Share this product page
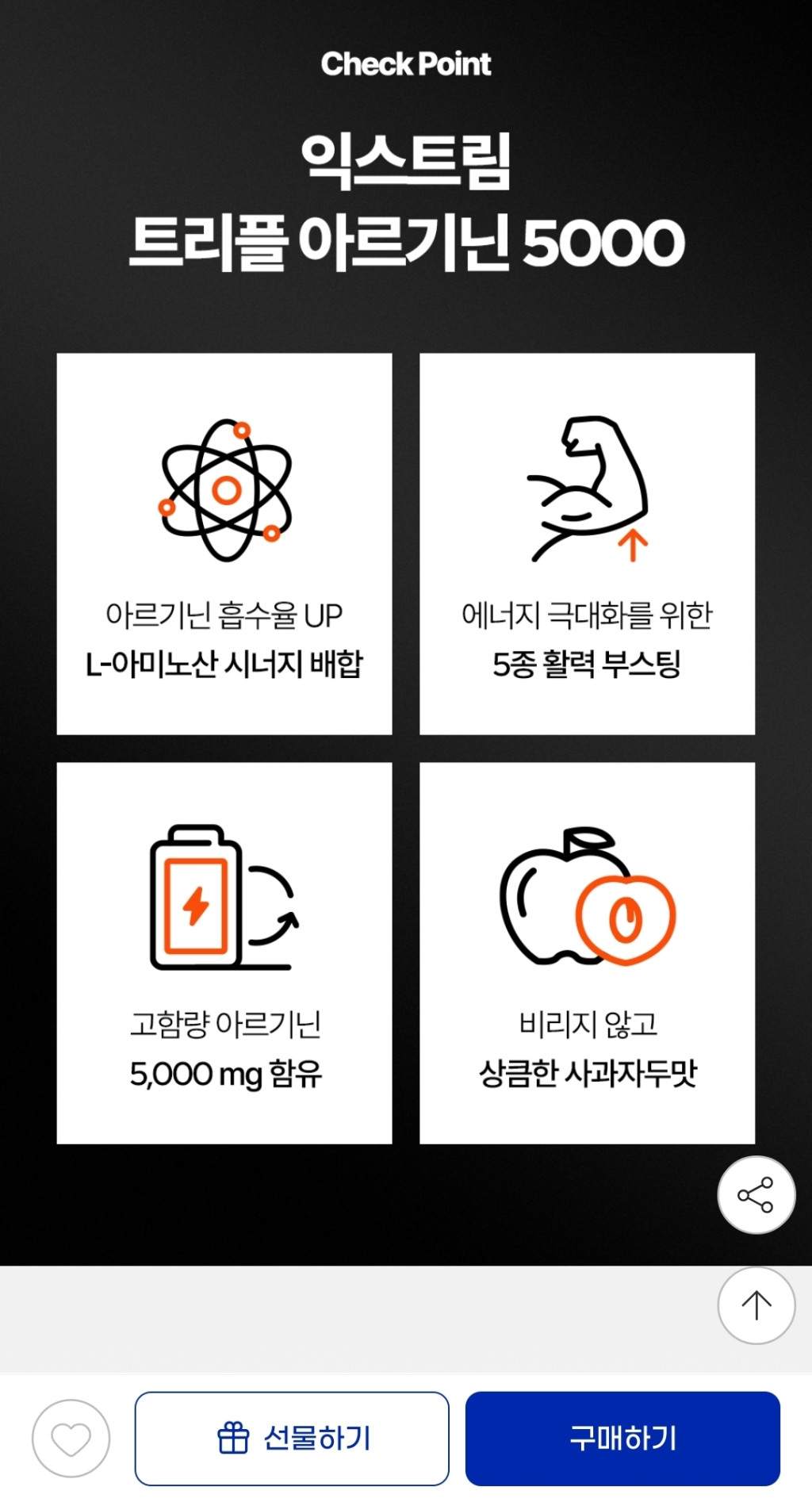The image size is (812, 1502). pyautogui.click(x=756, y=1194)
